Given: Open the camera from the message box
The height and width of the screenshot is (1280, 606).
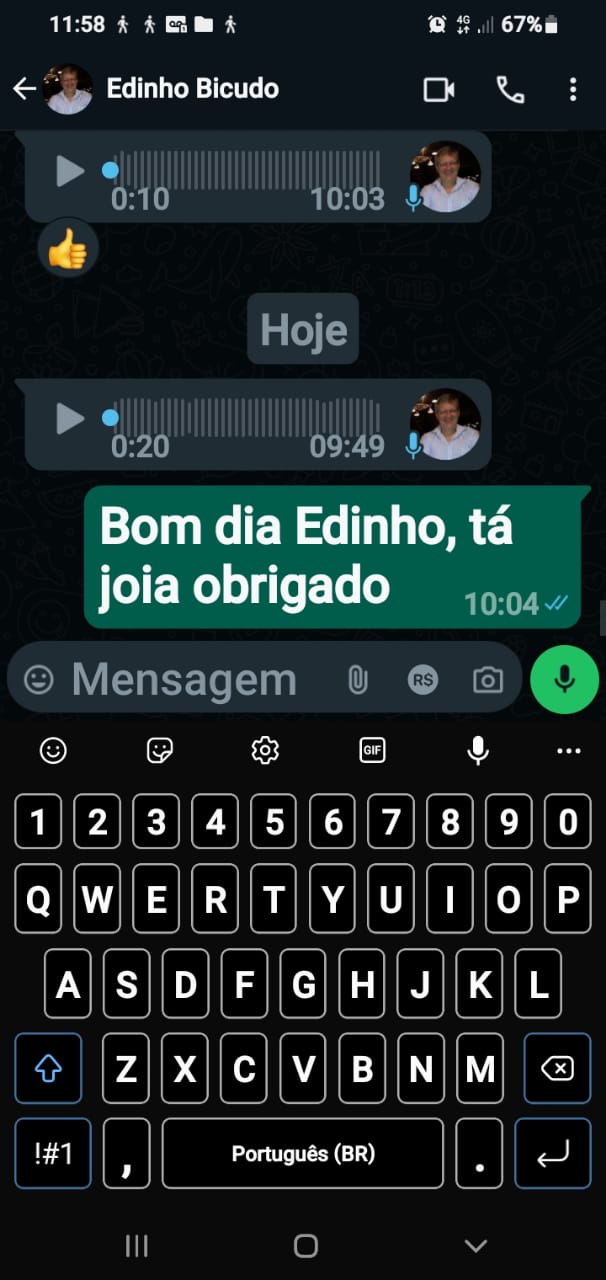Looking at the screenshot, I should point(488,680).
